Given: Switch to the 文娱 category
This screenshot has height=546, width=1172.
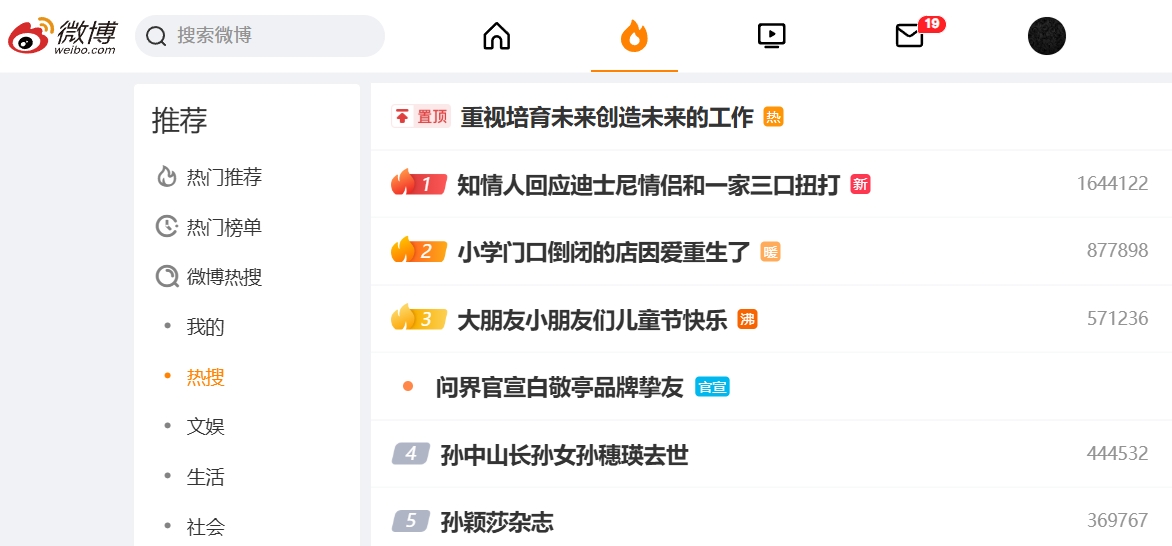Looking at the screenshot, I should [206, 427].
